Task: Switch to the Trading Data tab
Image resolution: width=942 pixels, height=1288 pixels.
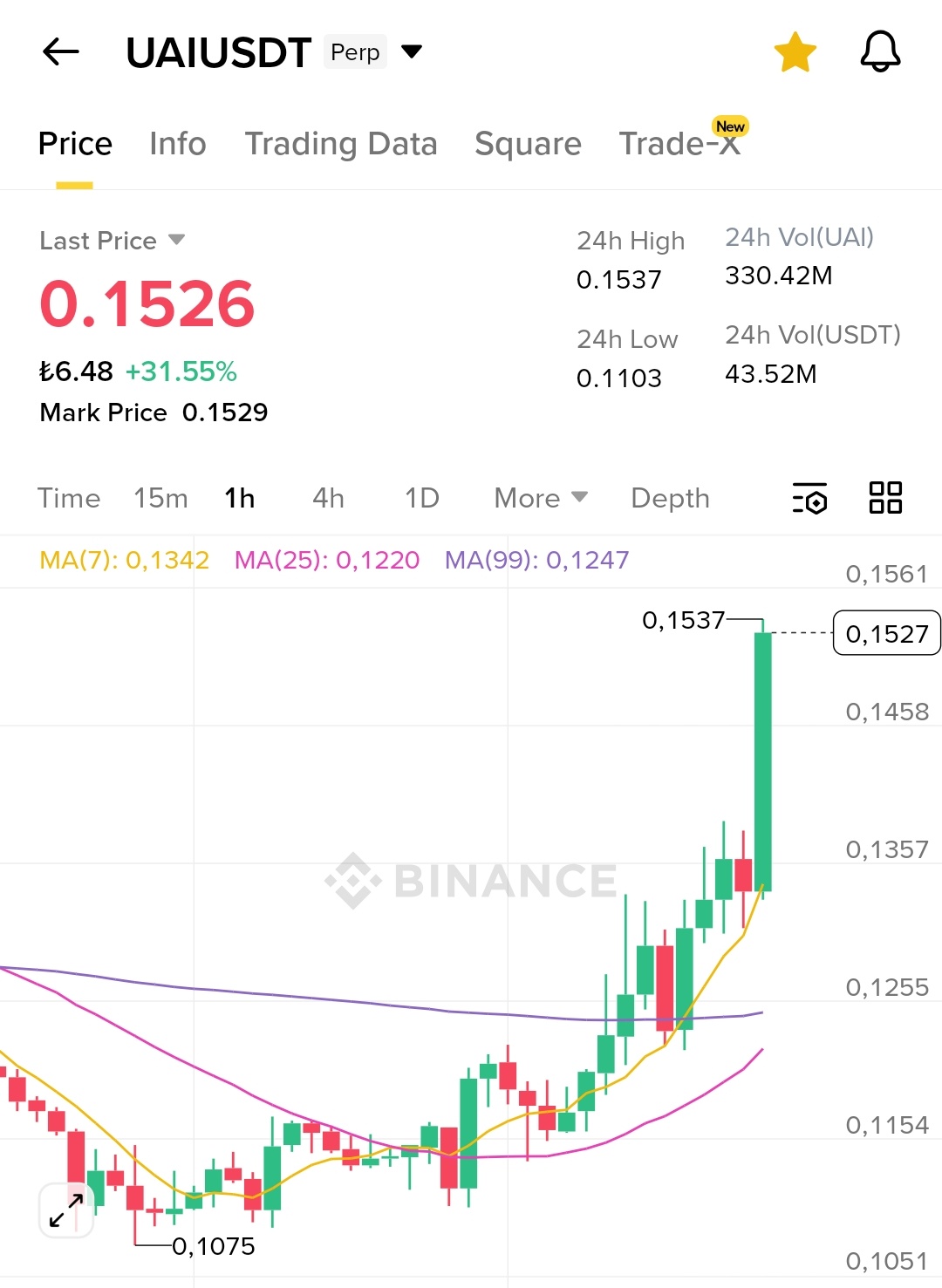Action: coord(341,144)
